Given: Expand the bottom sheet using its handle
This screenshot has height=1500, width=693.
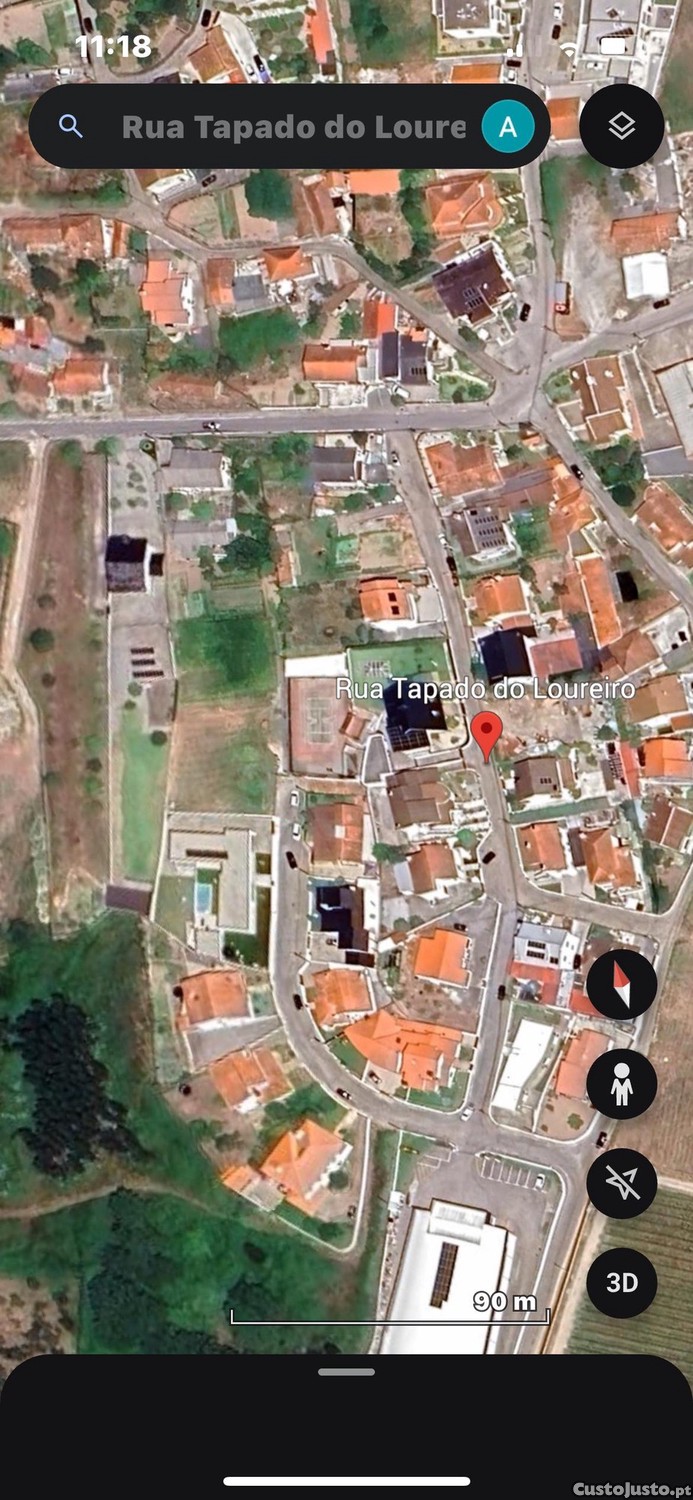Looking at the screenshot, I should (346, 1371).
